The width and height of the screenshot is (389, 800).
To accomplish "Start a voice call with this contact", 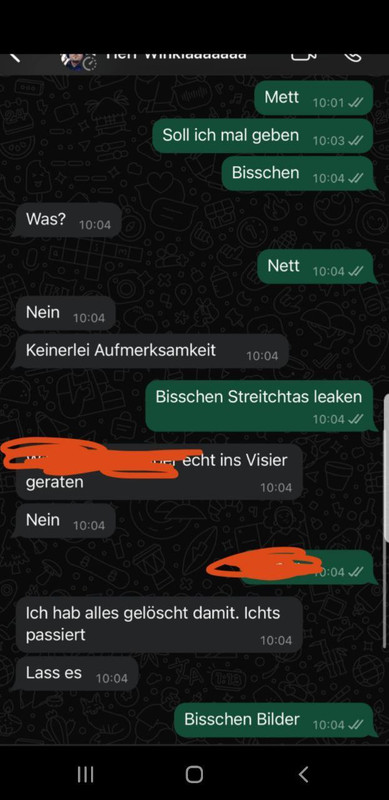I will (x=353, y=56).
